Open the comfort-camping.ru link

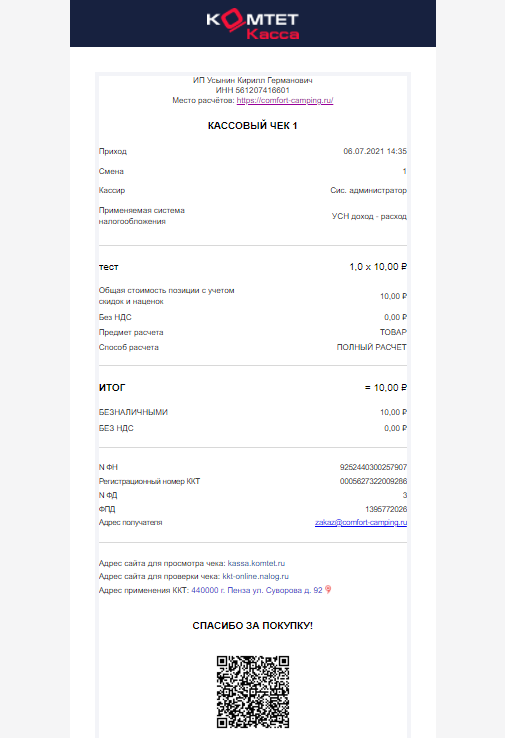pos(285,100)
